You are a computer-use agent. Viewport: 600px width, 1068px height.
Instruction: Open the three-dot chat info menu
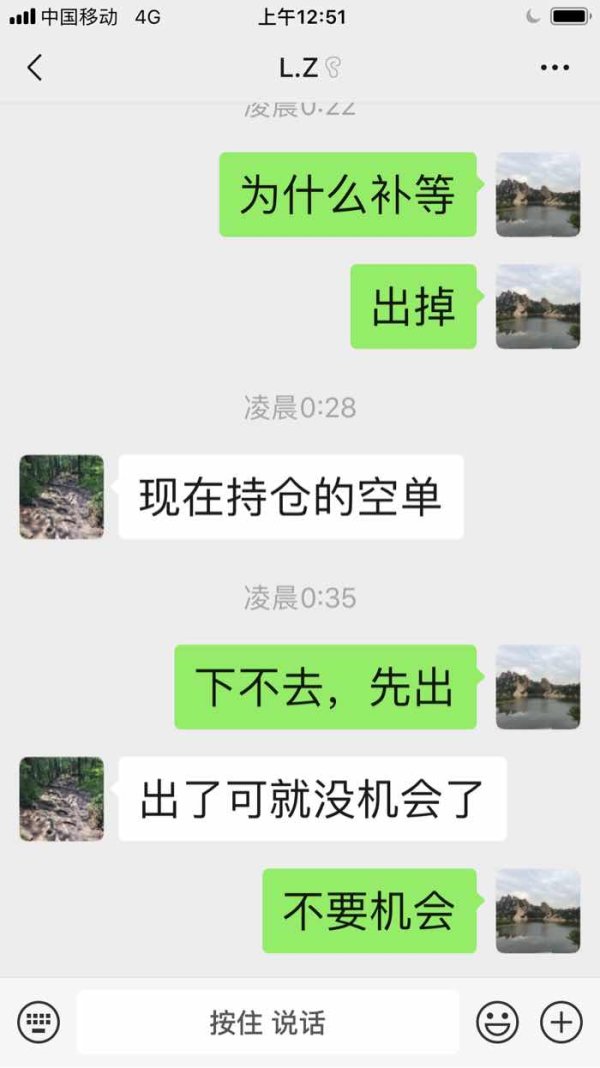pyautogui.click(x=554, y=67)
